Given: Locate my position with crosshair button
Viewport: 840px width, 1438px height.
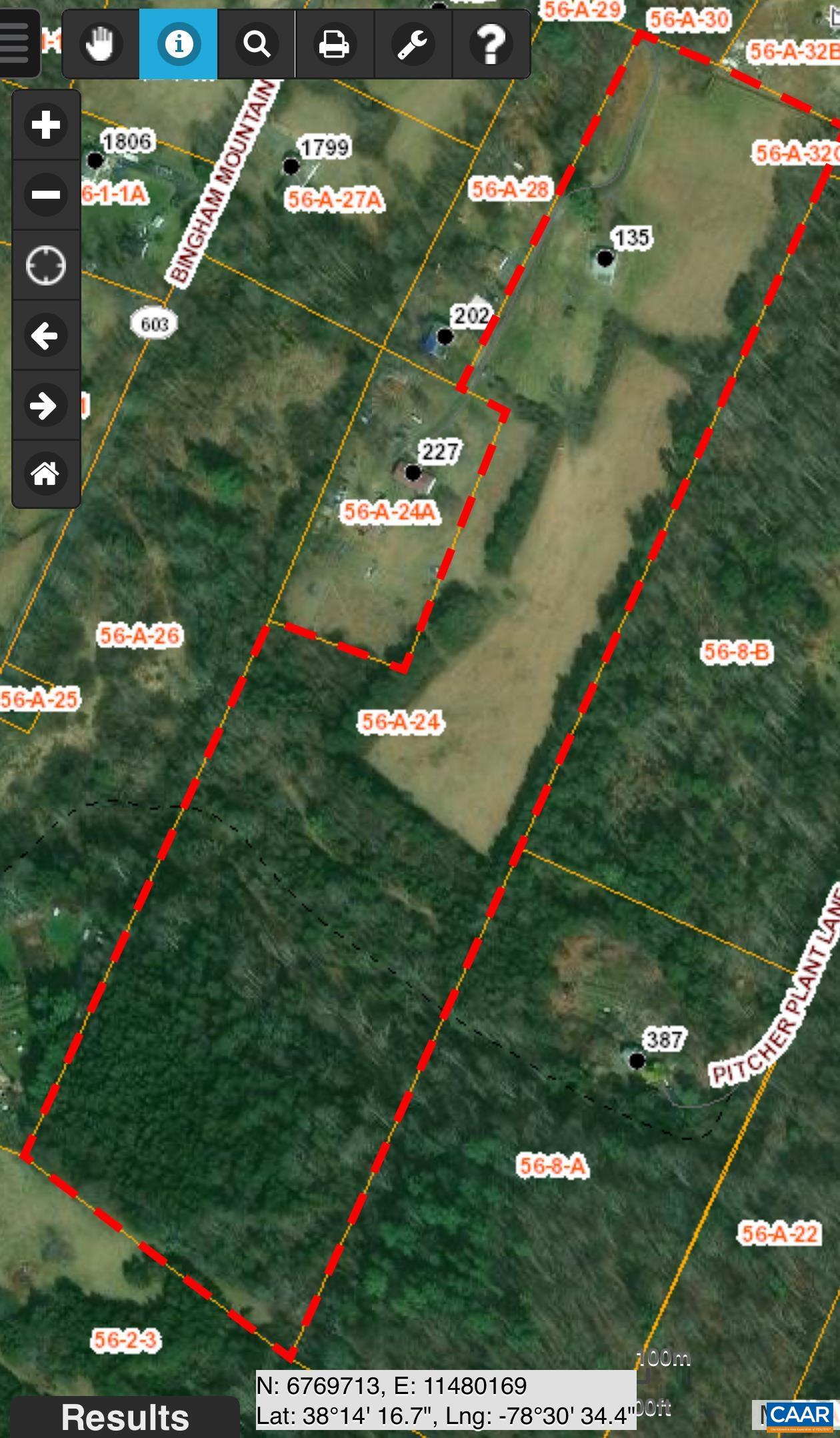Looking at the screenshot, I should pos(46,265).
